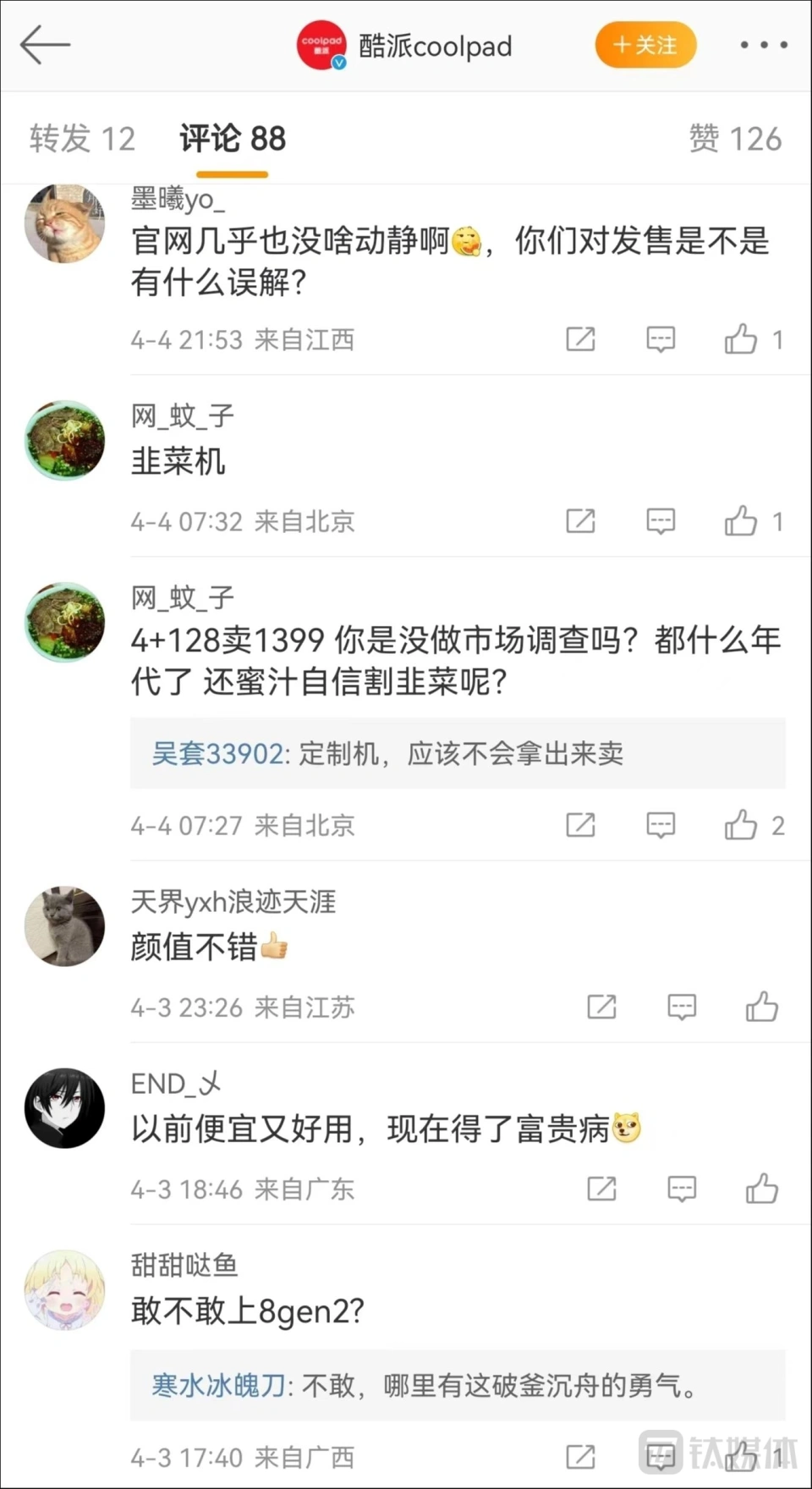Switch to the 赞 126 tab
The image size is (812, 1489).
point(735,139)
